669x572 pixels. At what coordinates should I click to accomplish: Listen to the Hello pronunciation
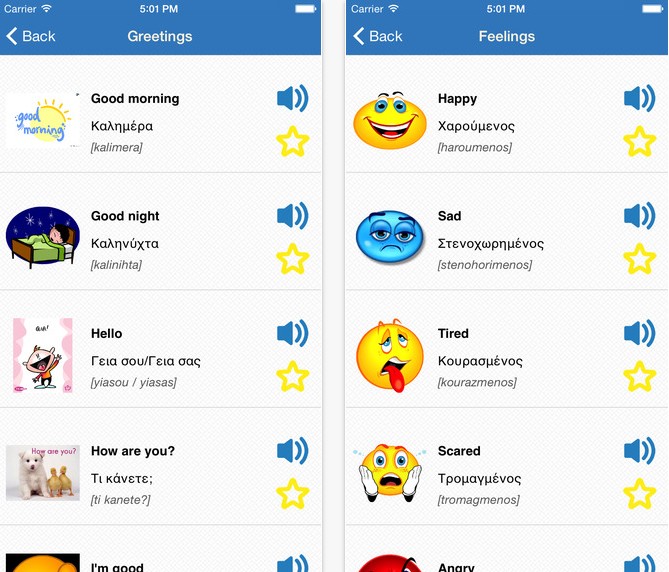click(292, 333)
